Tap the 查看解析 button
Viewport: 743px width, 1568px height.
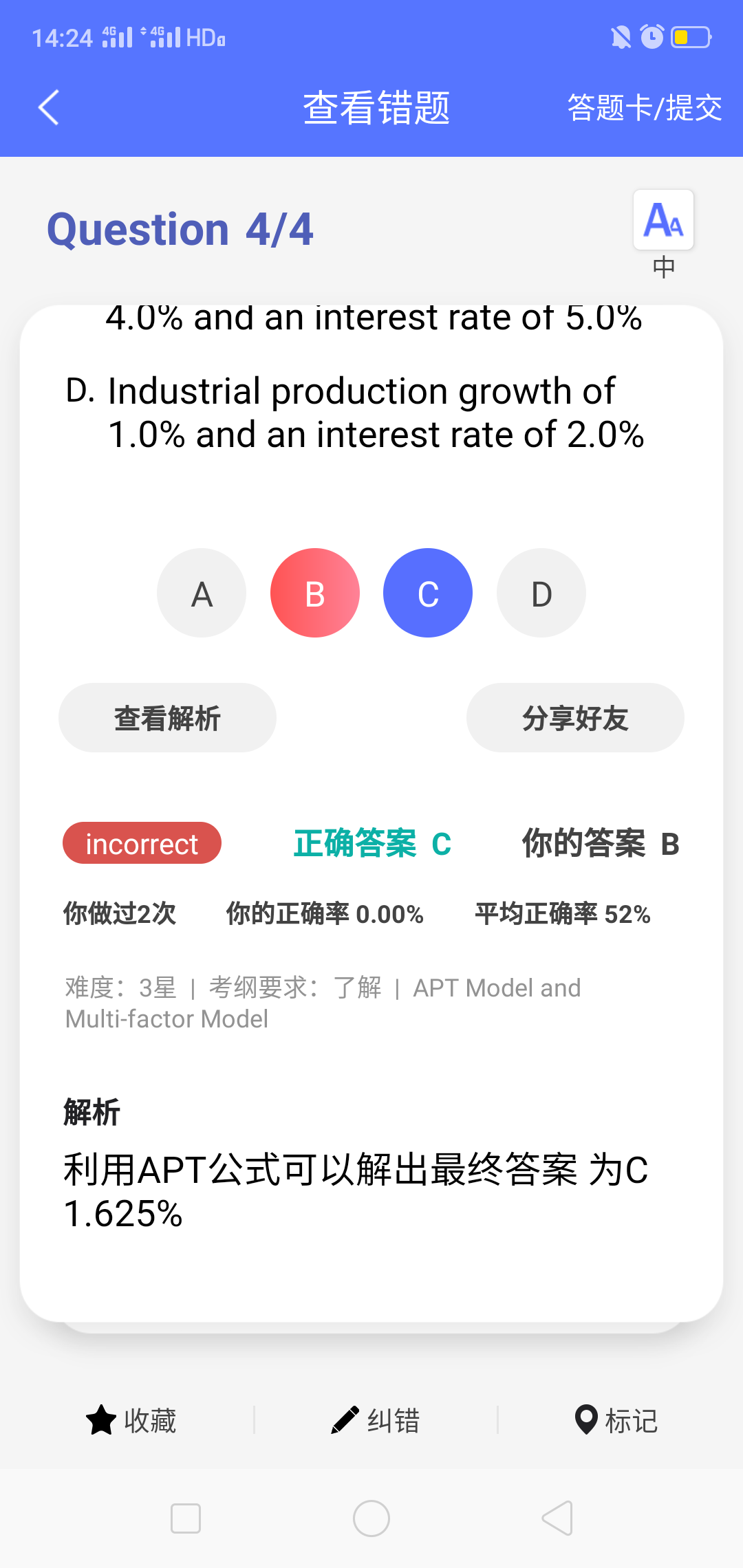[x=167, y=718]
